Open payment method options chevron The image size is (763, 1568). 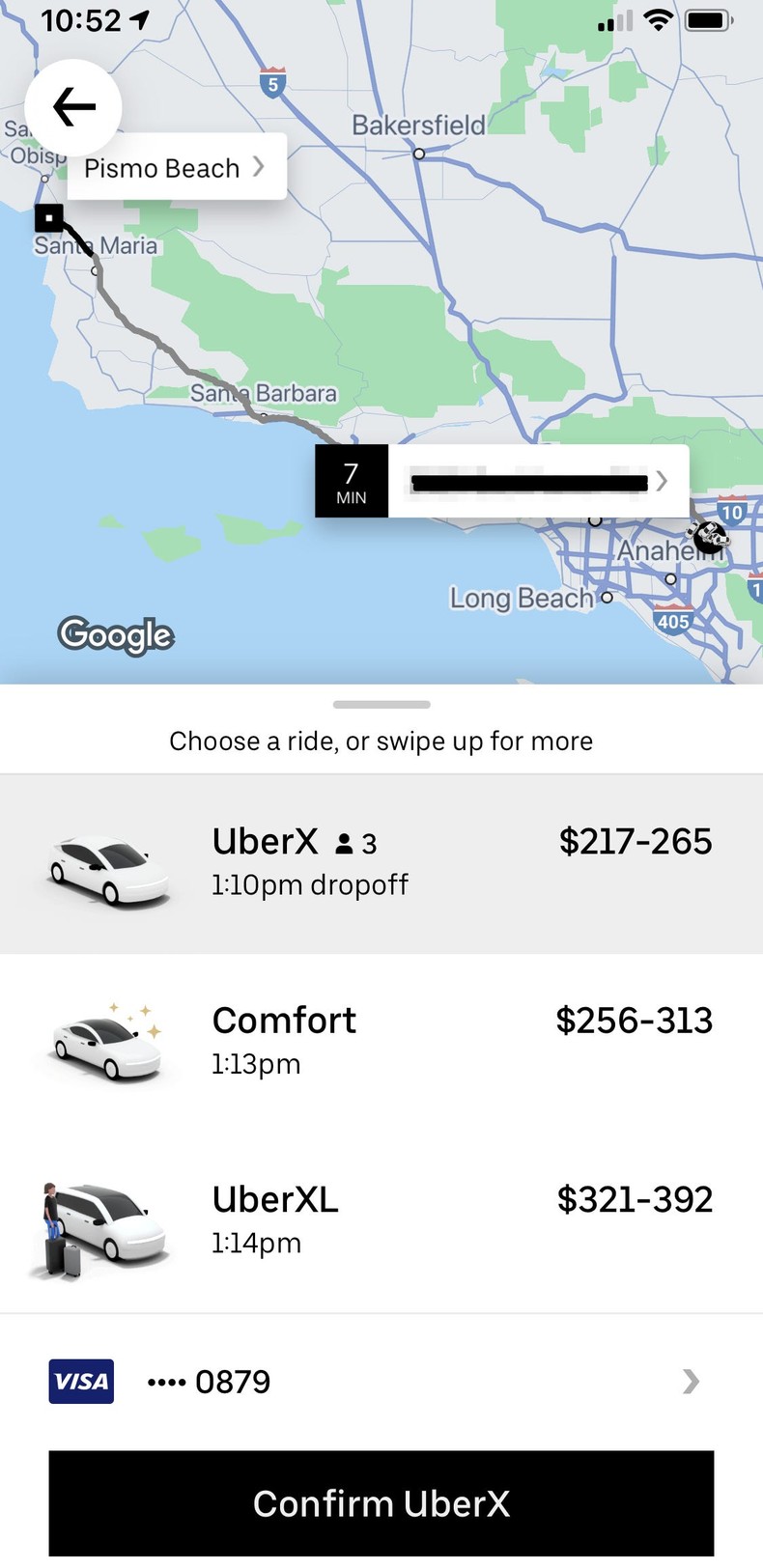[690, 1382]
